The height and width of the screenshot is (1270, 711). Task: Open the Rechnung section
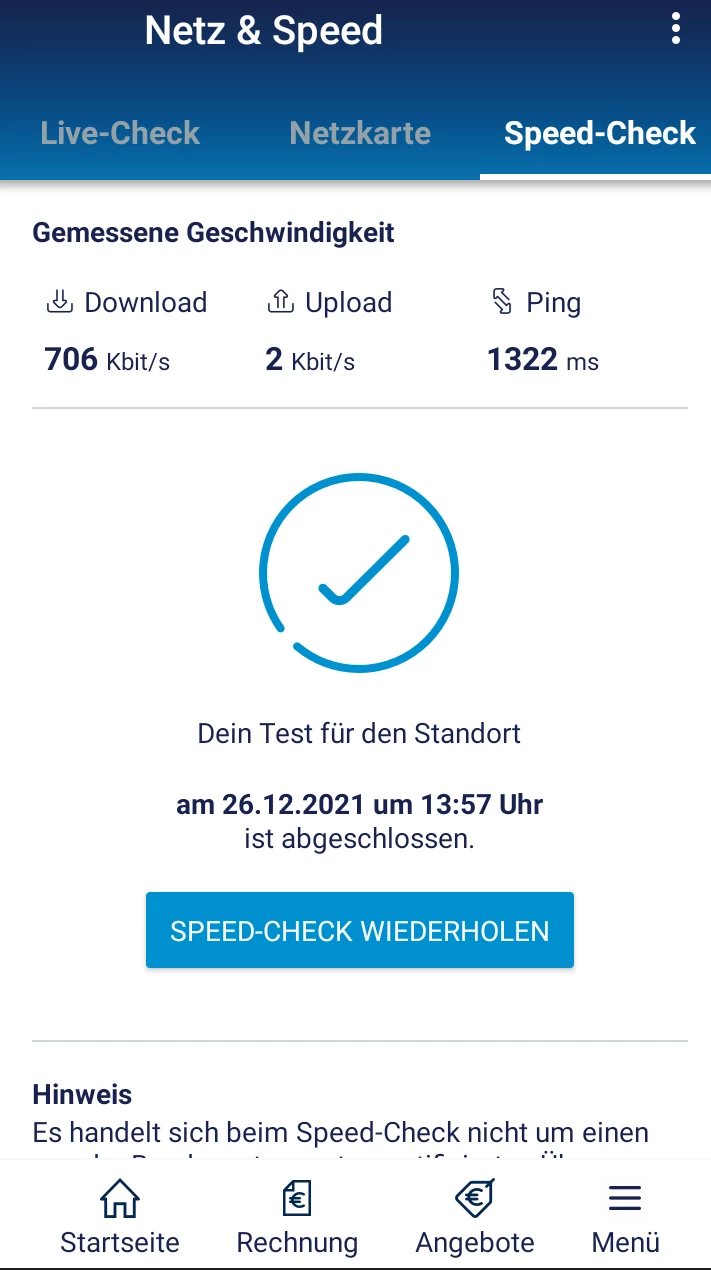(297, 1216)
